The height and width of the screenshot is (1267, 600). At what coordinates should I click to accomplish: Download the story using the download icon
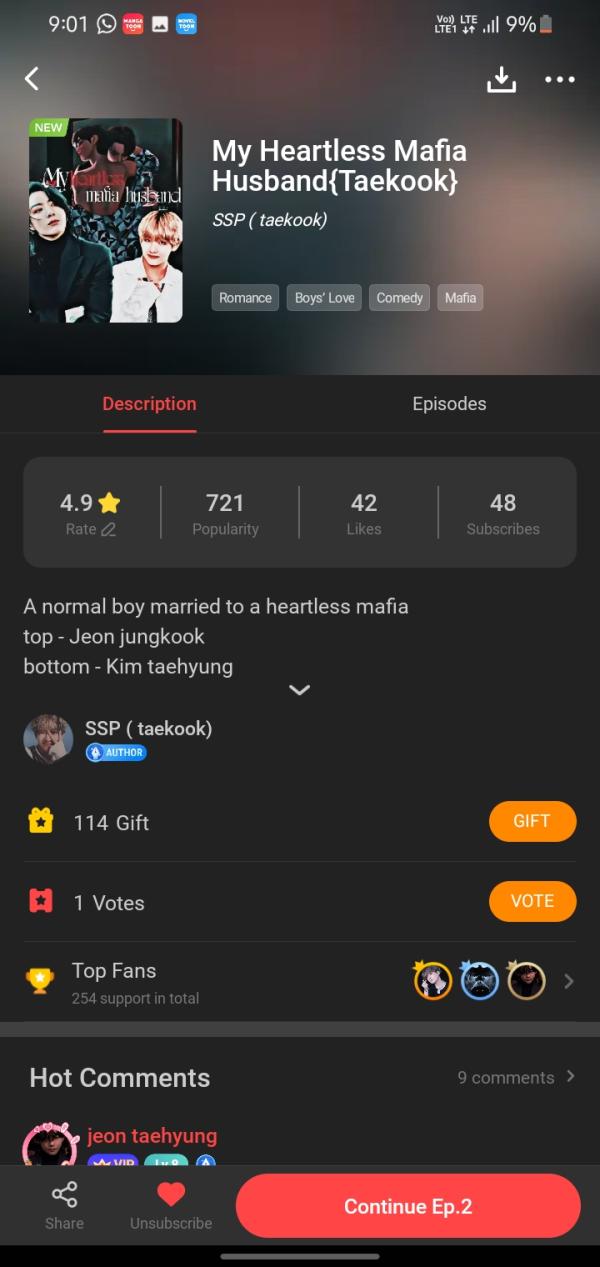click(501, 80)
